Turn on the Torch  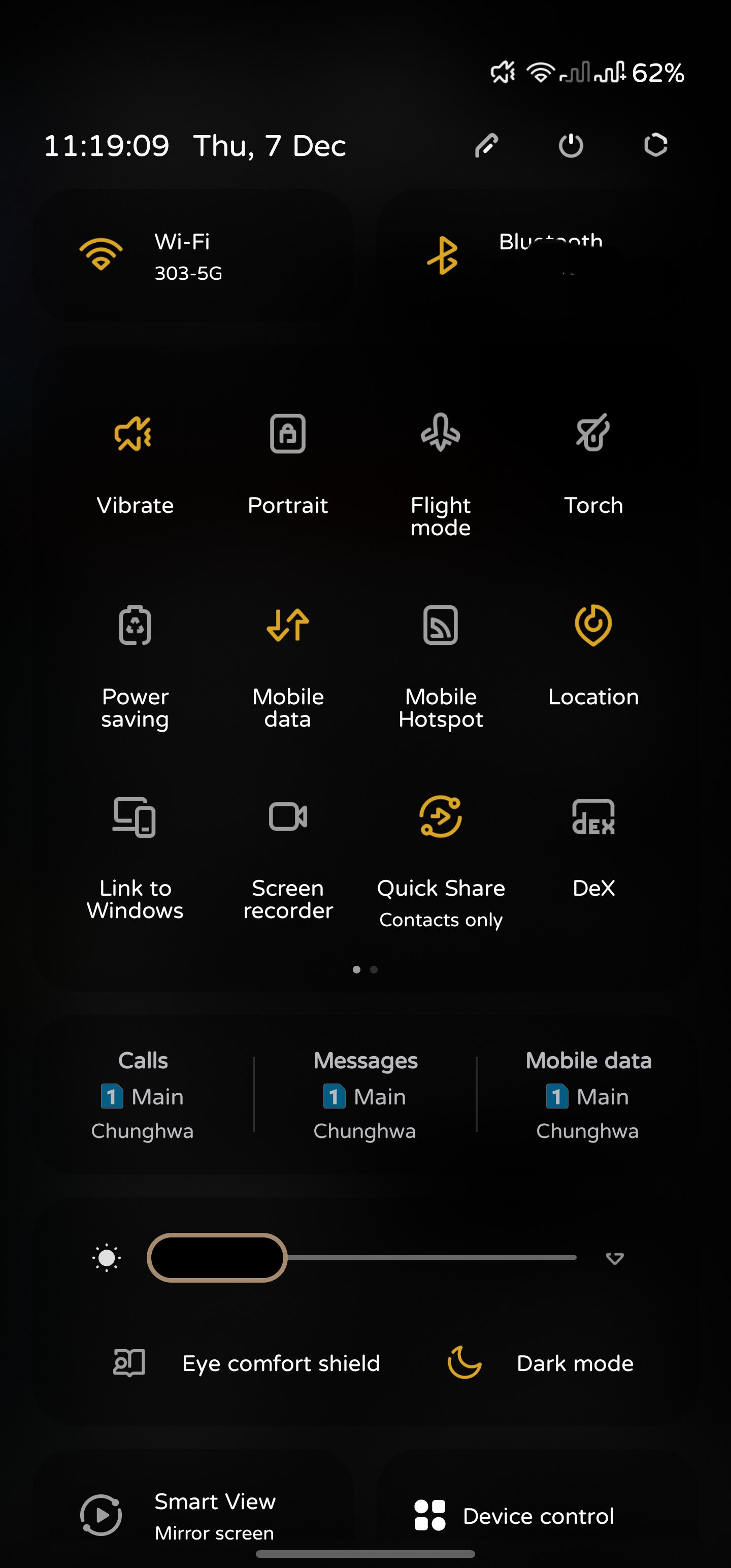tap(593, 434)
